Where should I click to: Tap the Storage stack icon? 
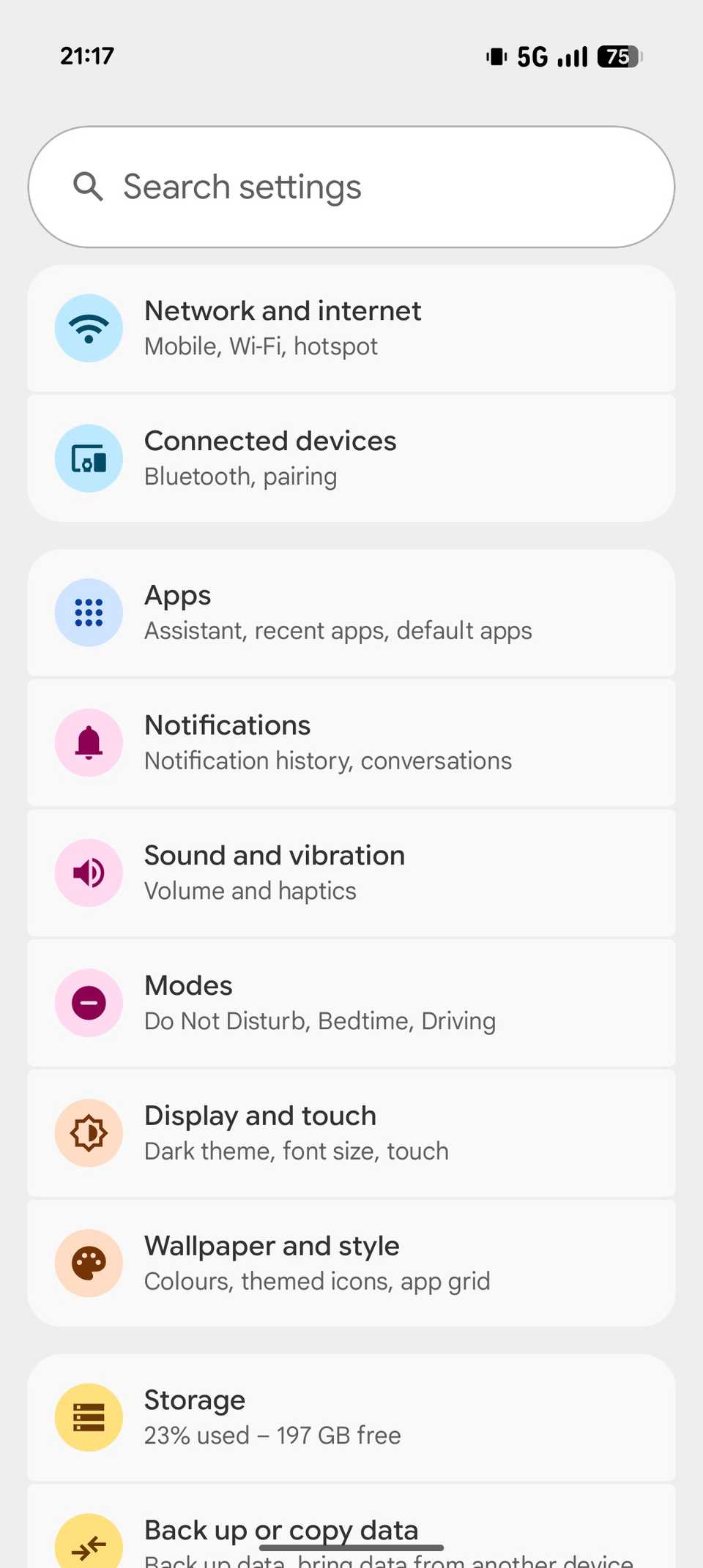(x=88, y=1416)
